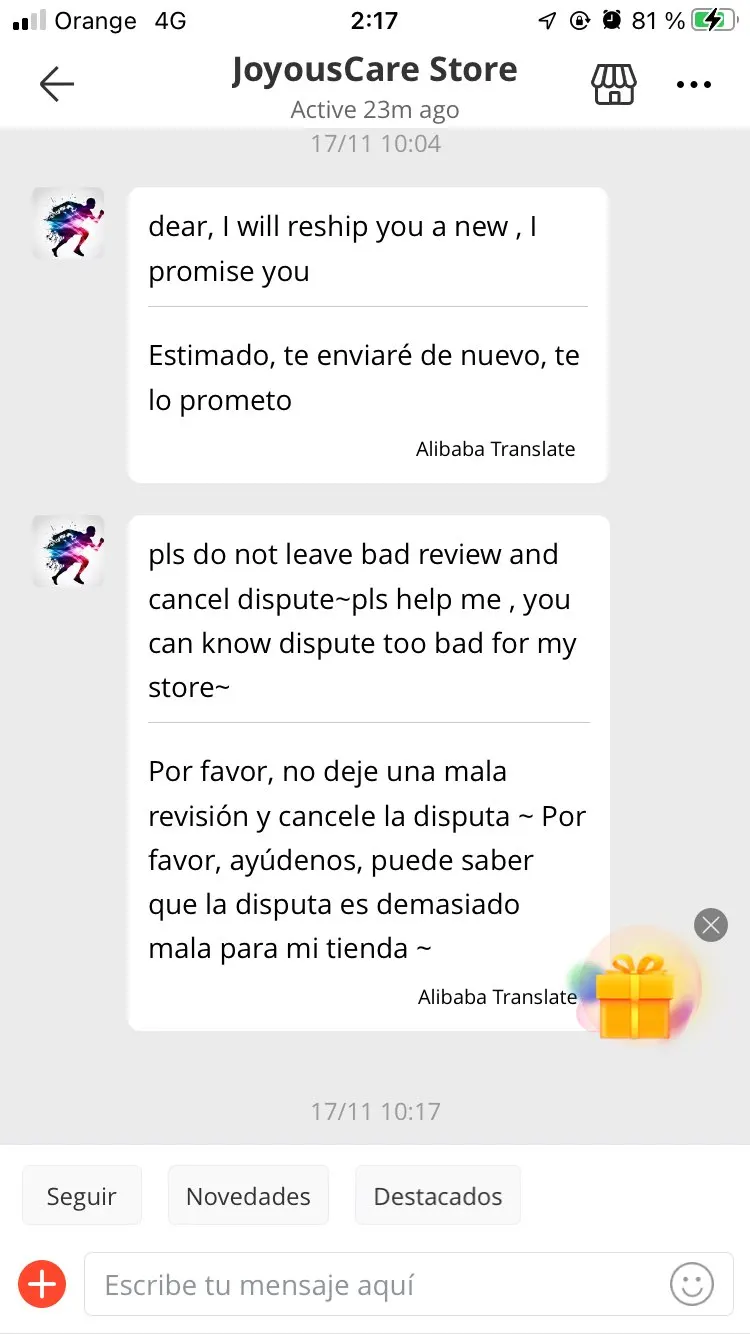The image size is (750, 1334).
Task: Dismiss the floating gift box
Action: 711,925
